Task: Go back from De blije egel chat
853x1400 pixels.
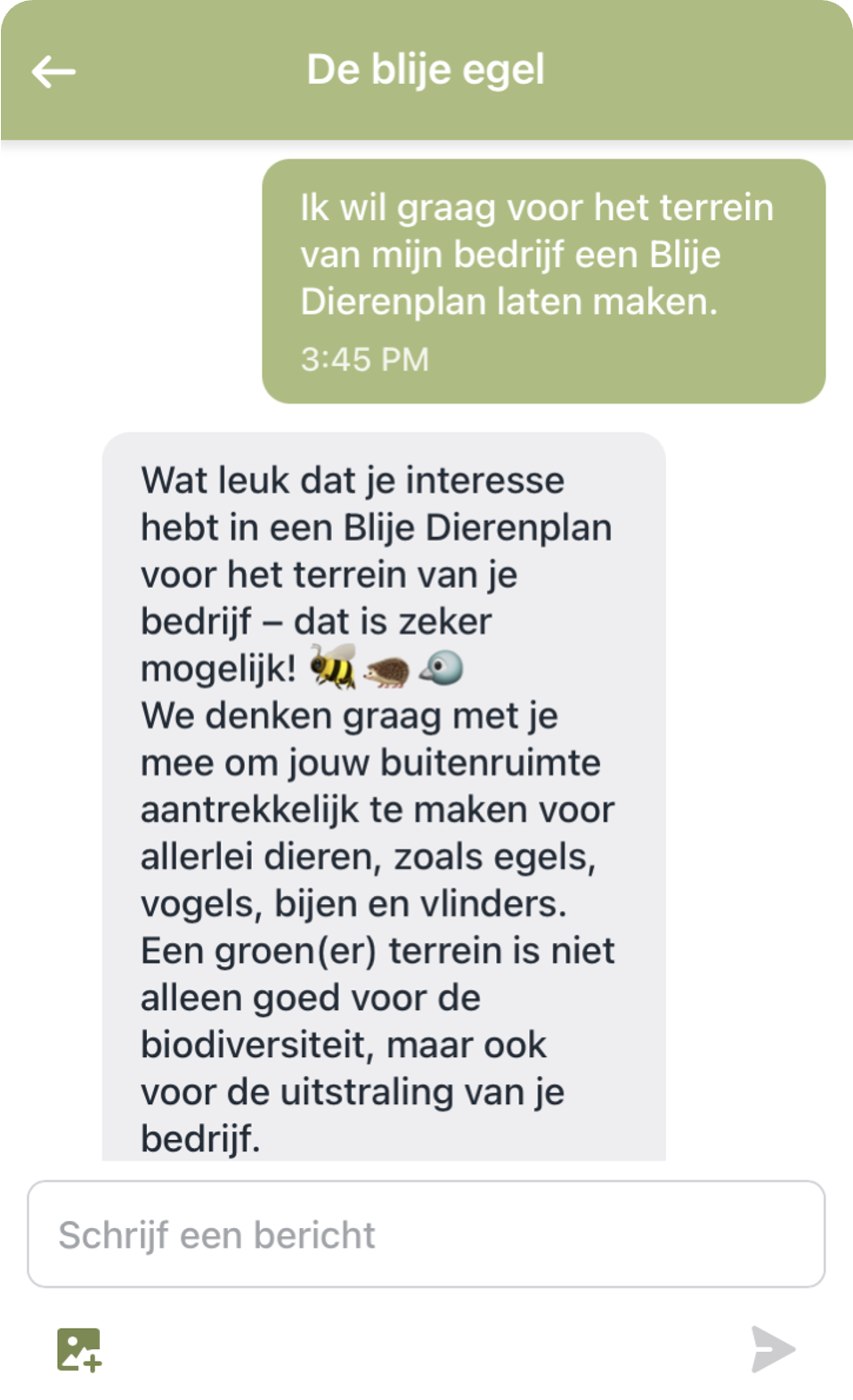Action: [53, 71]
